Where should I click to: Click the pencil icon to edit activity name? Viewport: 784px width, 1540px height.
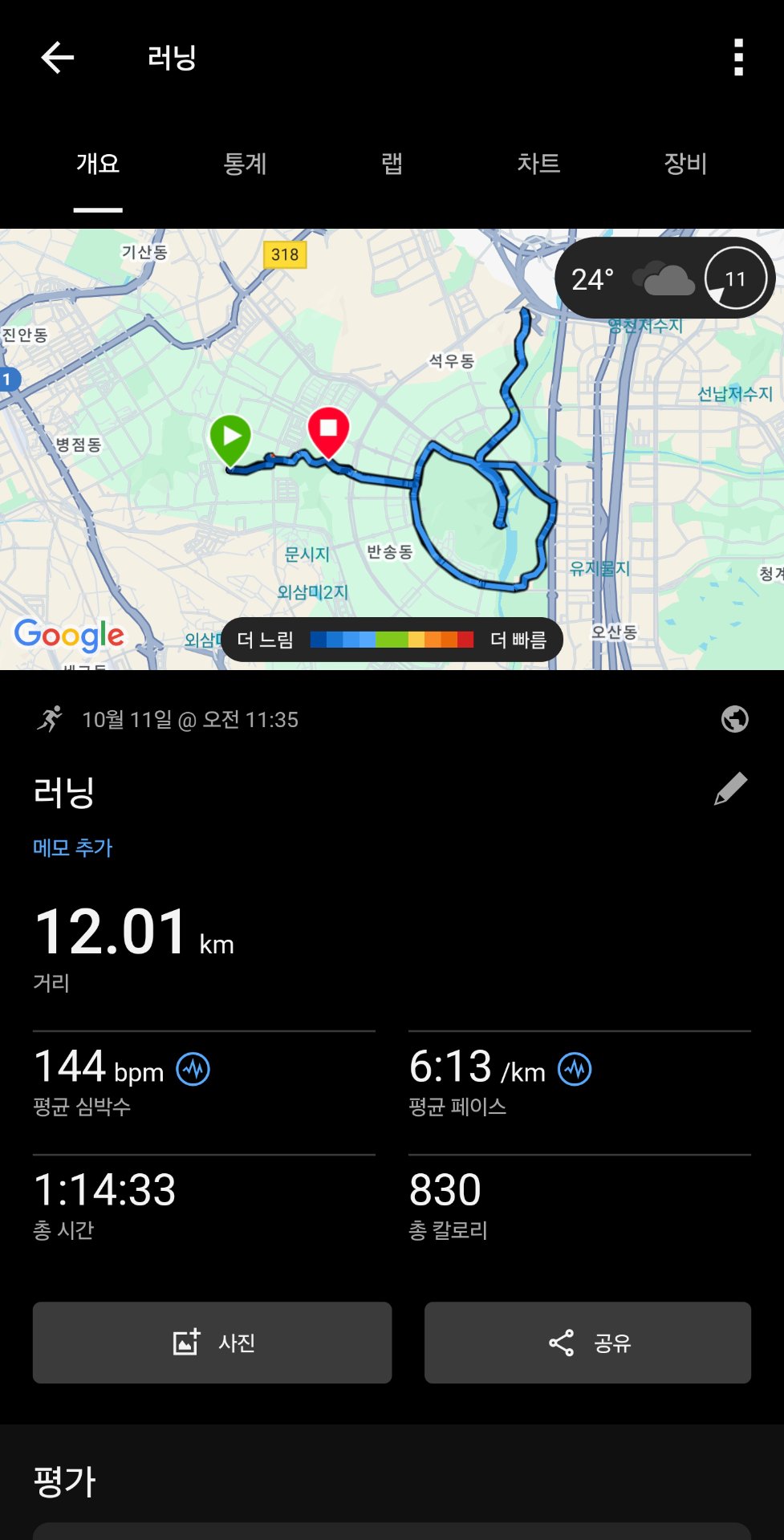point(731,790)
